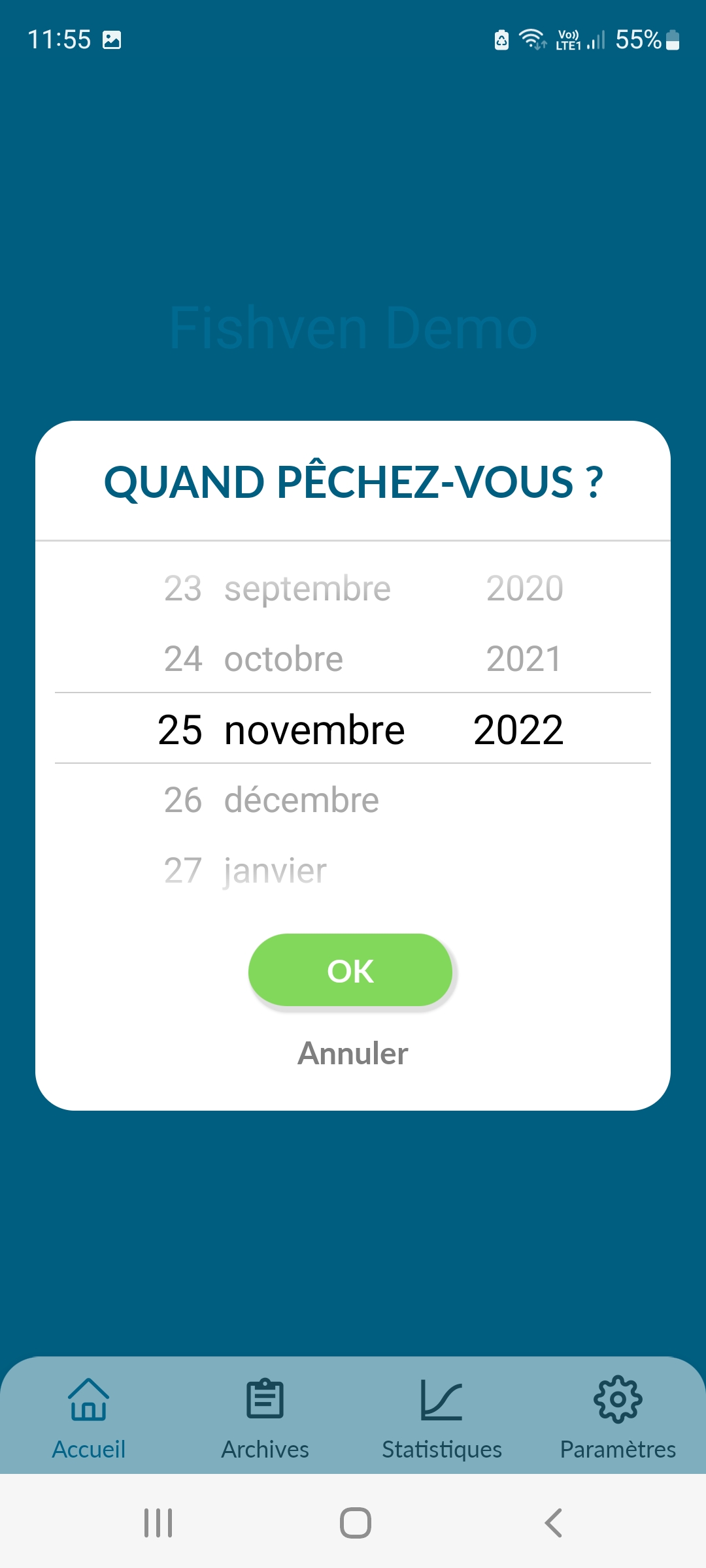Select day 26 in the picker
Screen dimensions: 706x1568
coord(183,800)
